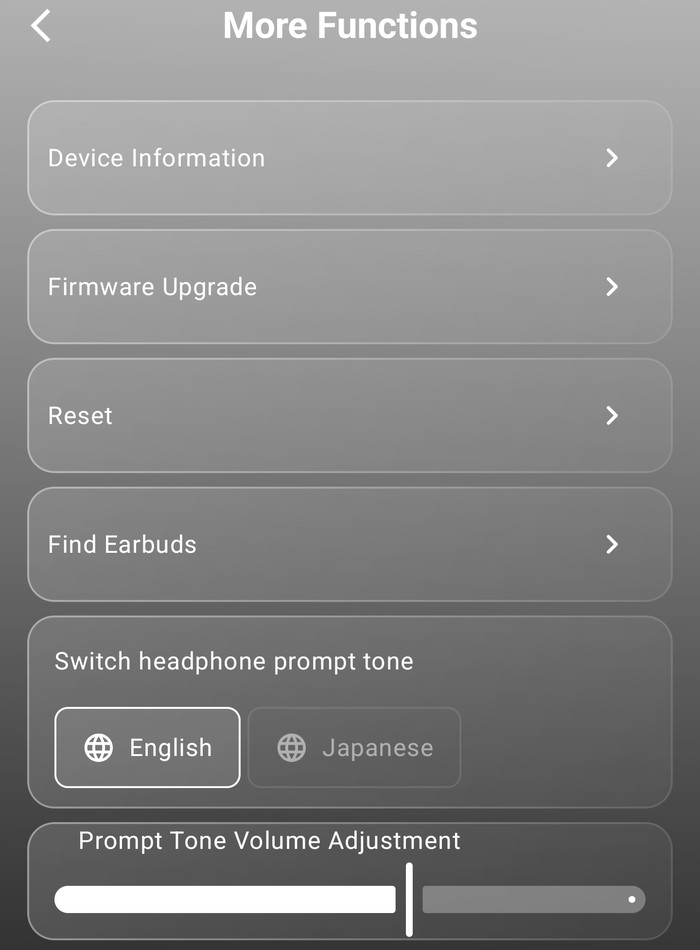This screenshot has width=700, height=950.
Task: Open the Firmware Upgrade page
Action: click(349, 287)
